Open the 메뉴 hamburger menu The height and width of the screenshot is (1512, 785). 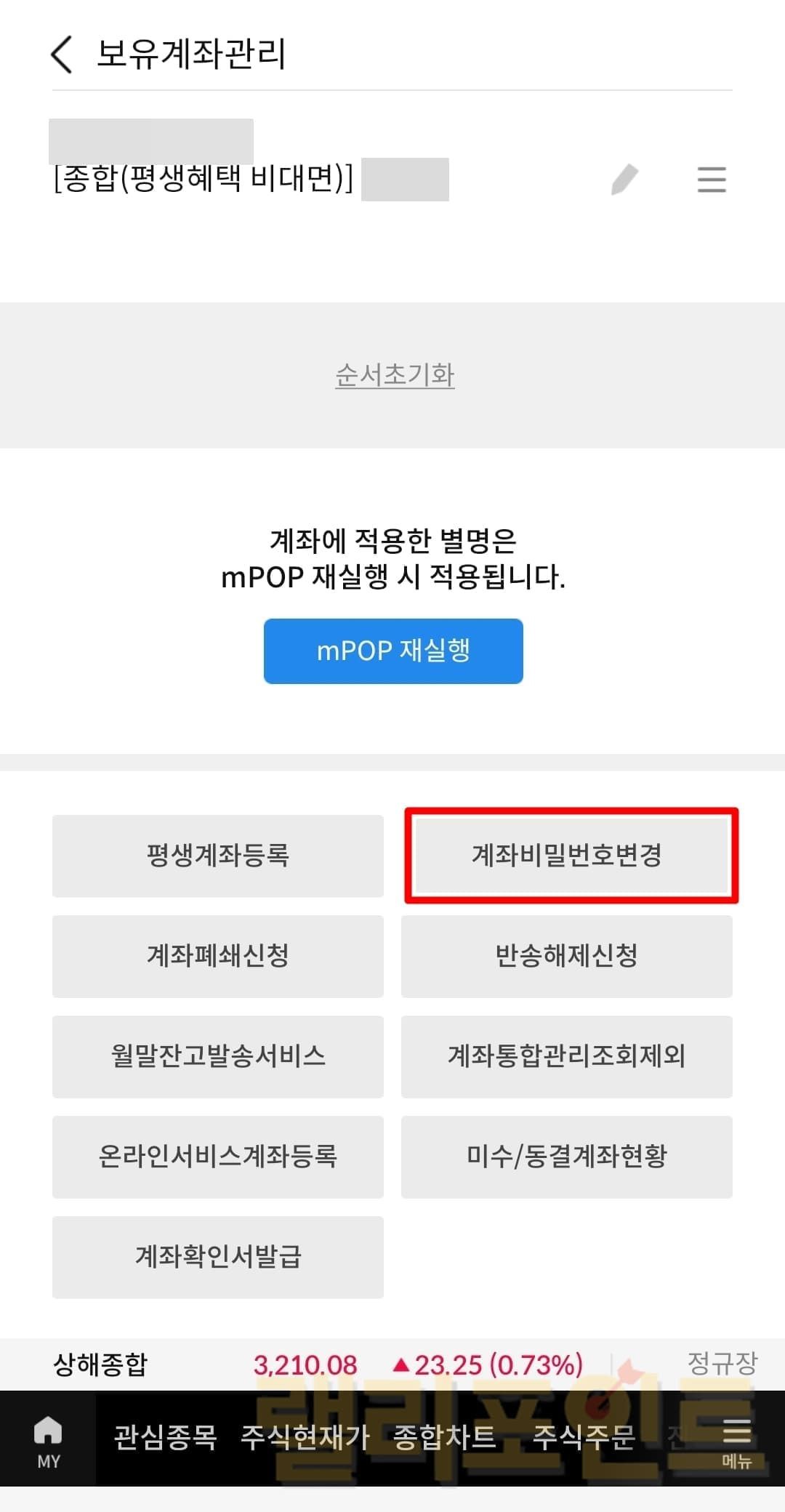click(x=736, y=1441)
